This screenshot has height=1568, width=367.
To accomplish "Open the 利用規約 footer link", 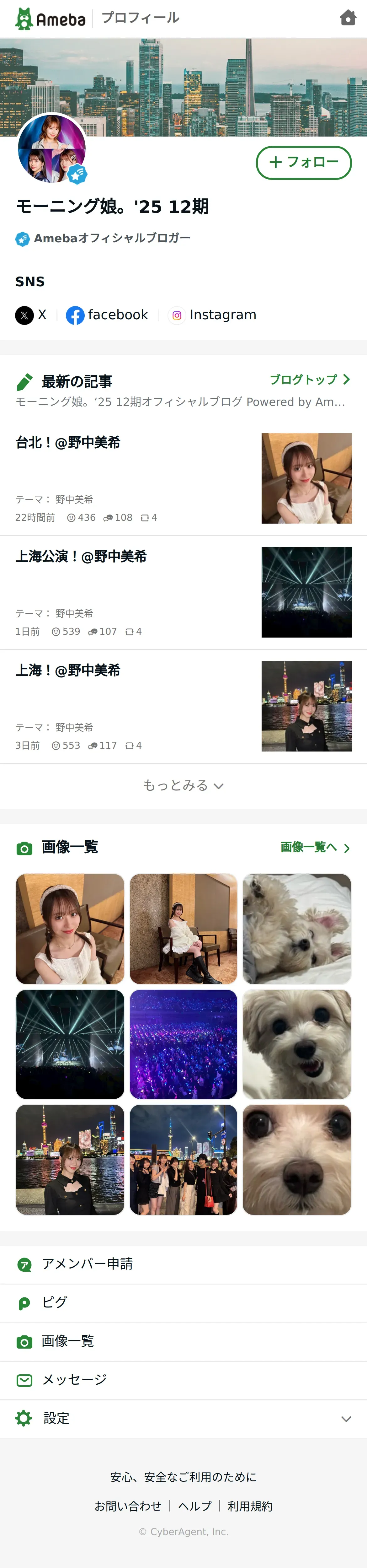I will point(250,1506).
